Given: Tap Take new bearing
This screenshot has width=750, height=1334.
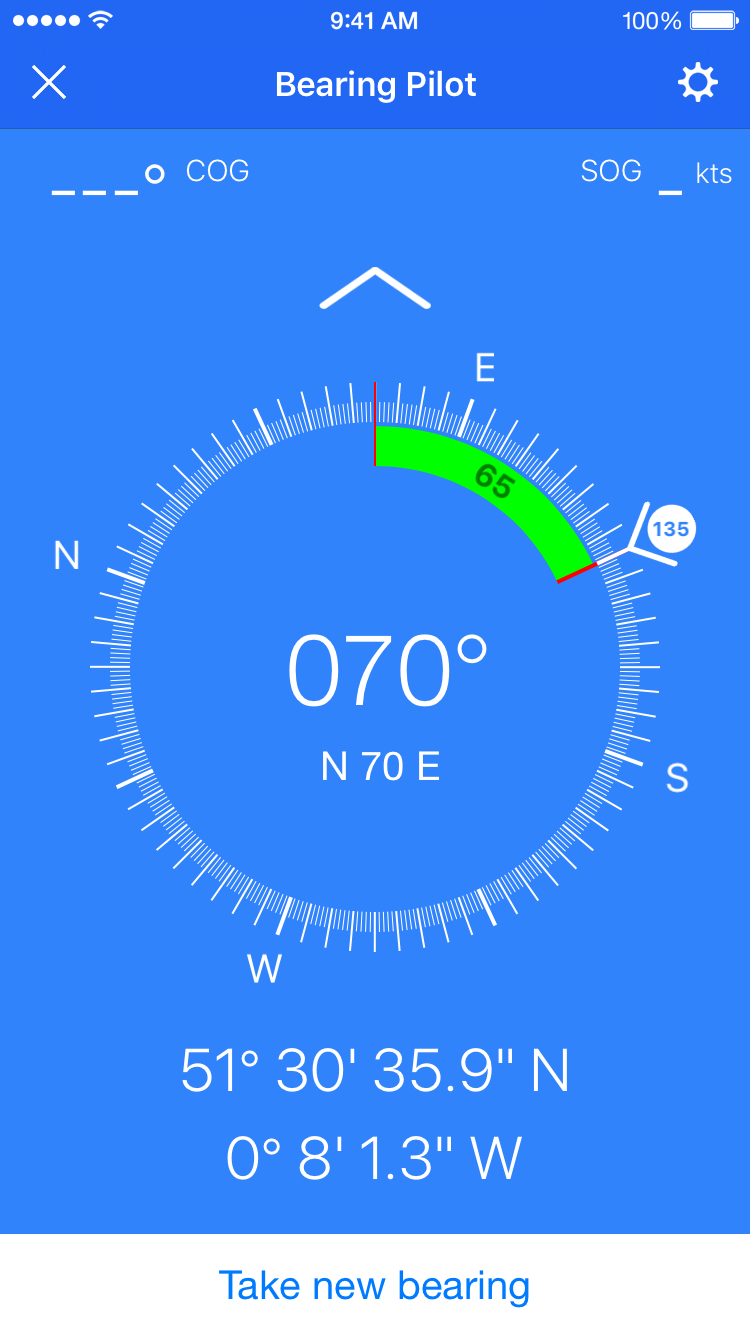Looking at the screenshot, I should click(374, 1285).
